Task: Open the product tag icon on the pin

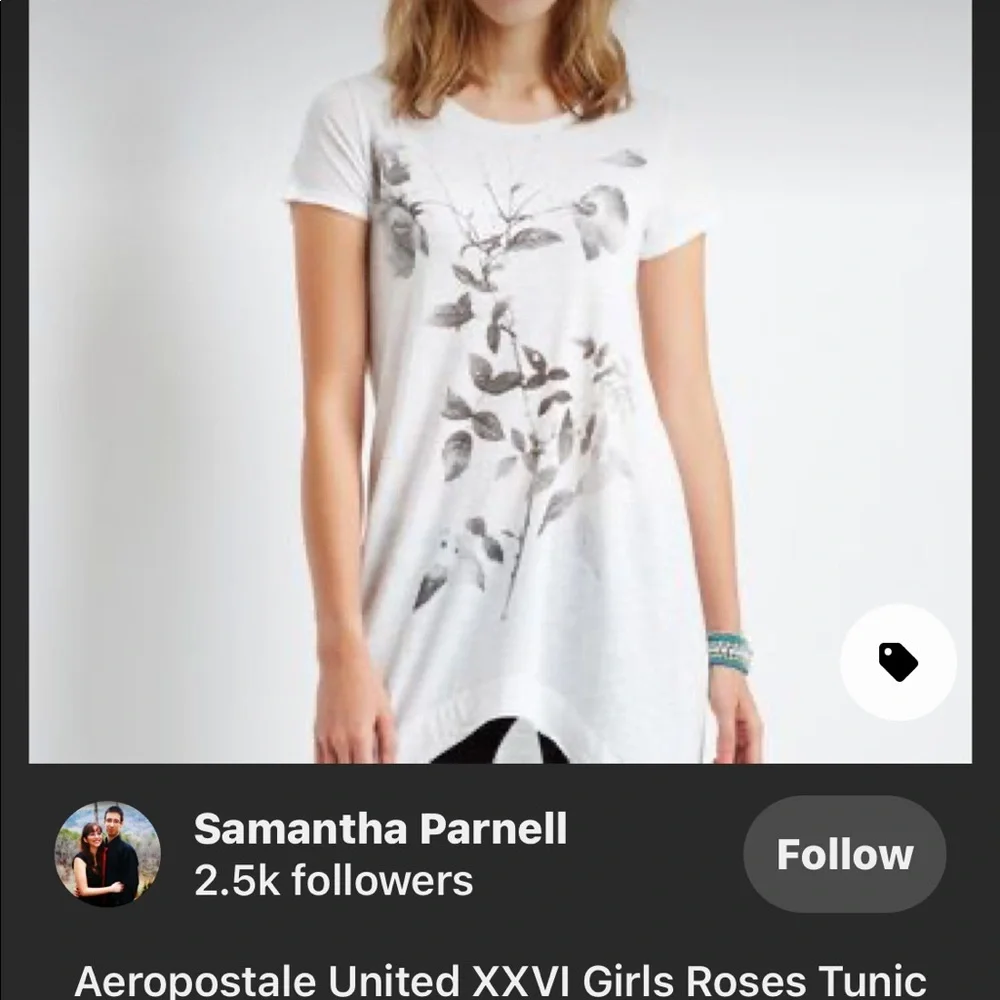Action: (898, 662)
